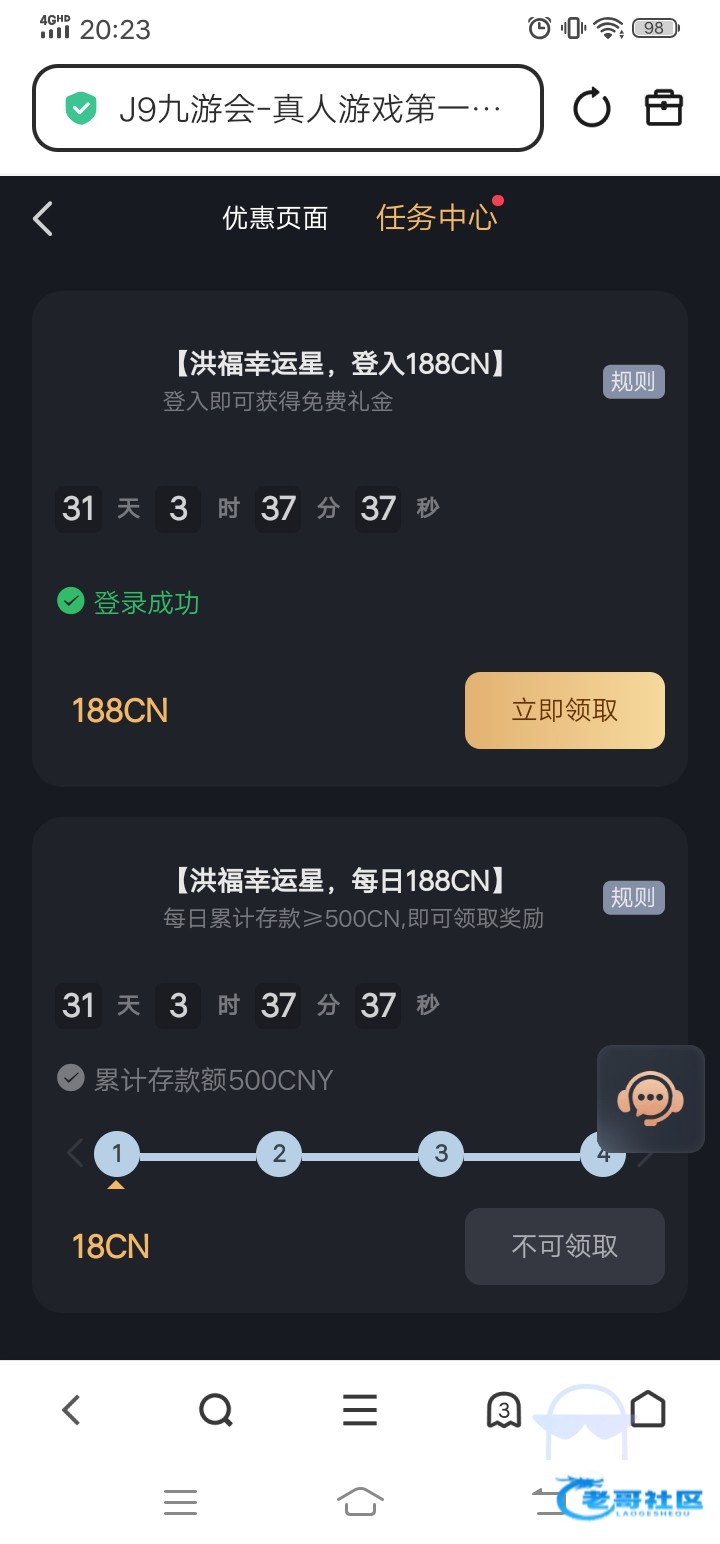Select the 任务中心 tab
Screen dimensions: 720x1544
coord(436,218)
